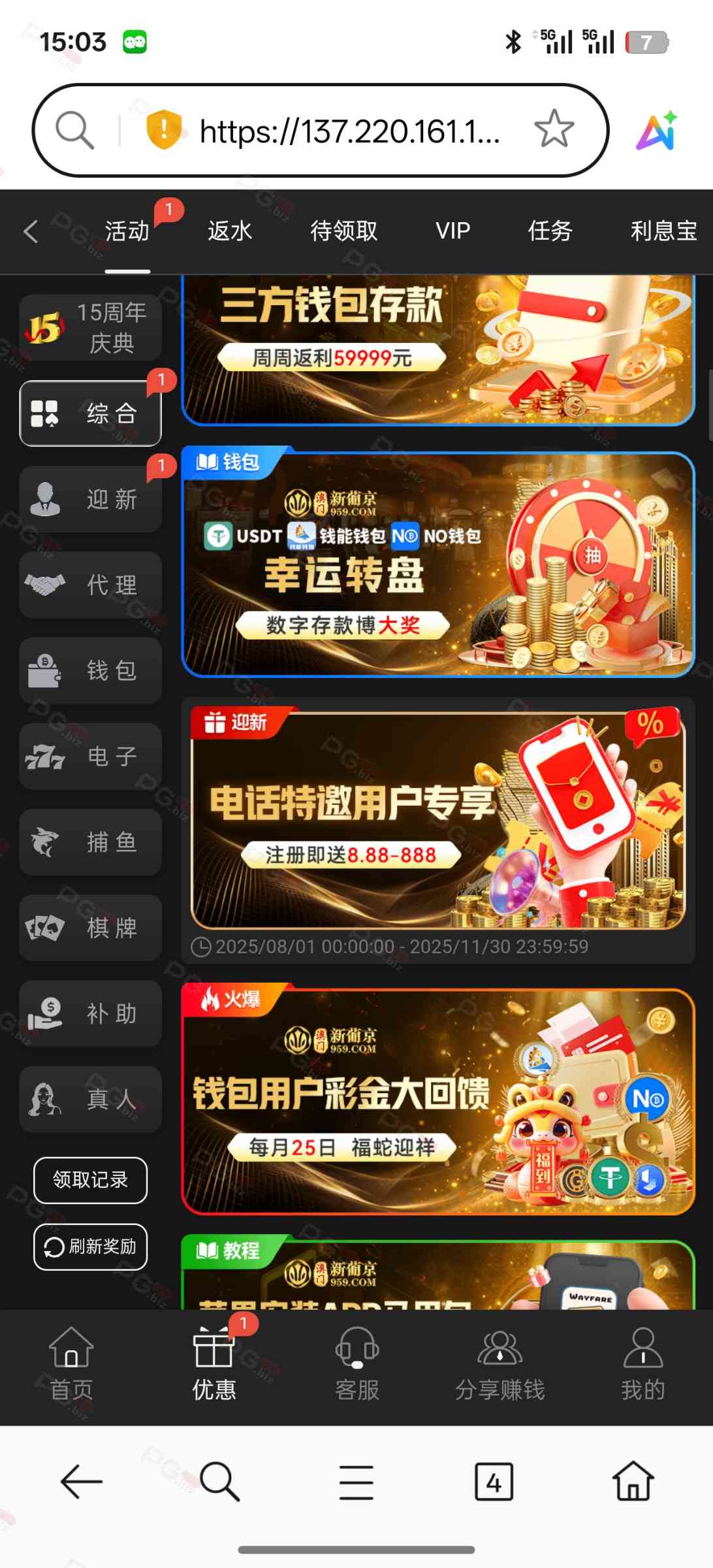Tap the 刷新奖励 button
The image size is (713, 1568).
[90, 1247]
